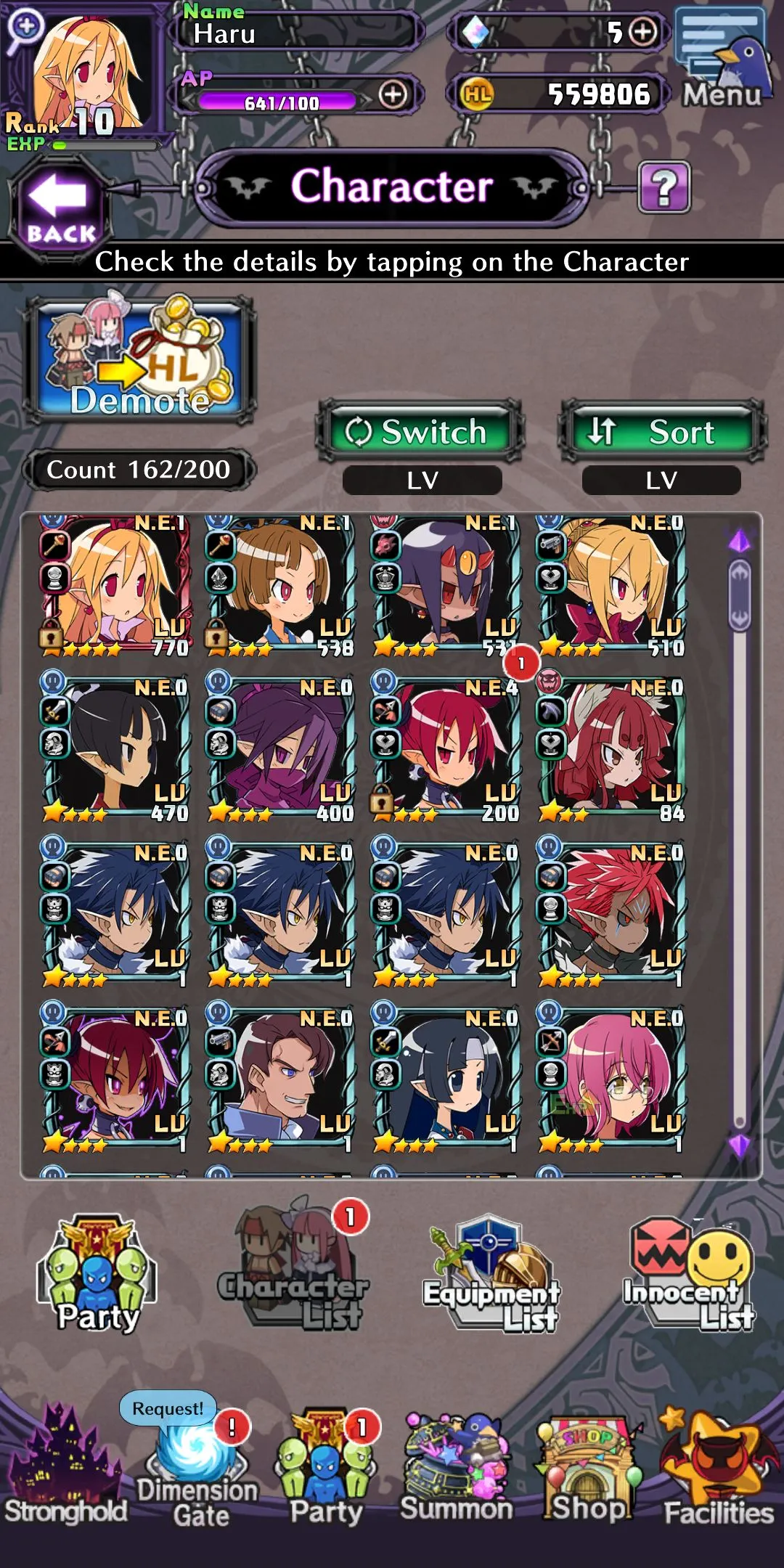Select the level 538 brown-haired character
This screenshot has height=1568, width=784.
coord(280,585)
